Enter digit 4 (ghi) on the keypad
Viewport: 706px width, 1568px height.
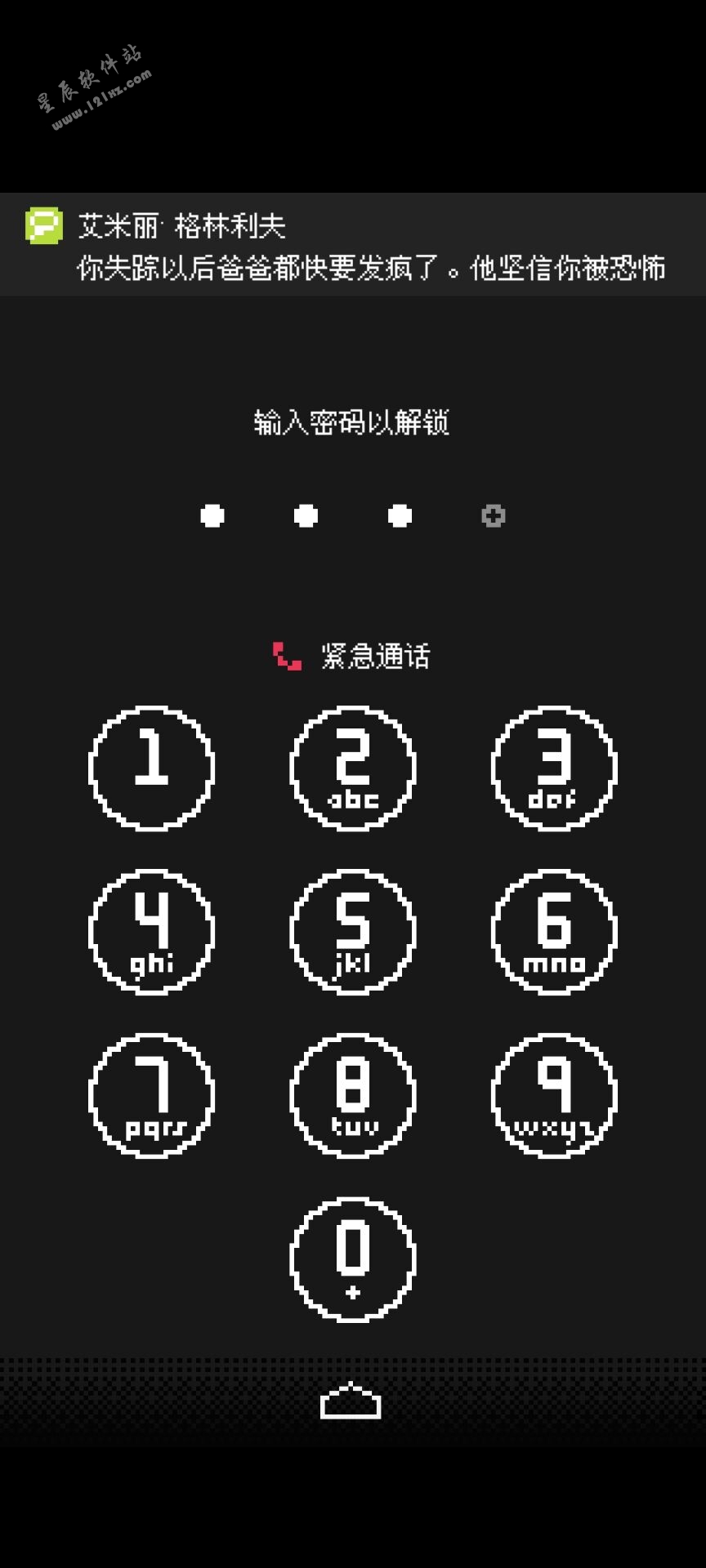[x=151, y=931]
